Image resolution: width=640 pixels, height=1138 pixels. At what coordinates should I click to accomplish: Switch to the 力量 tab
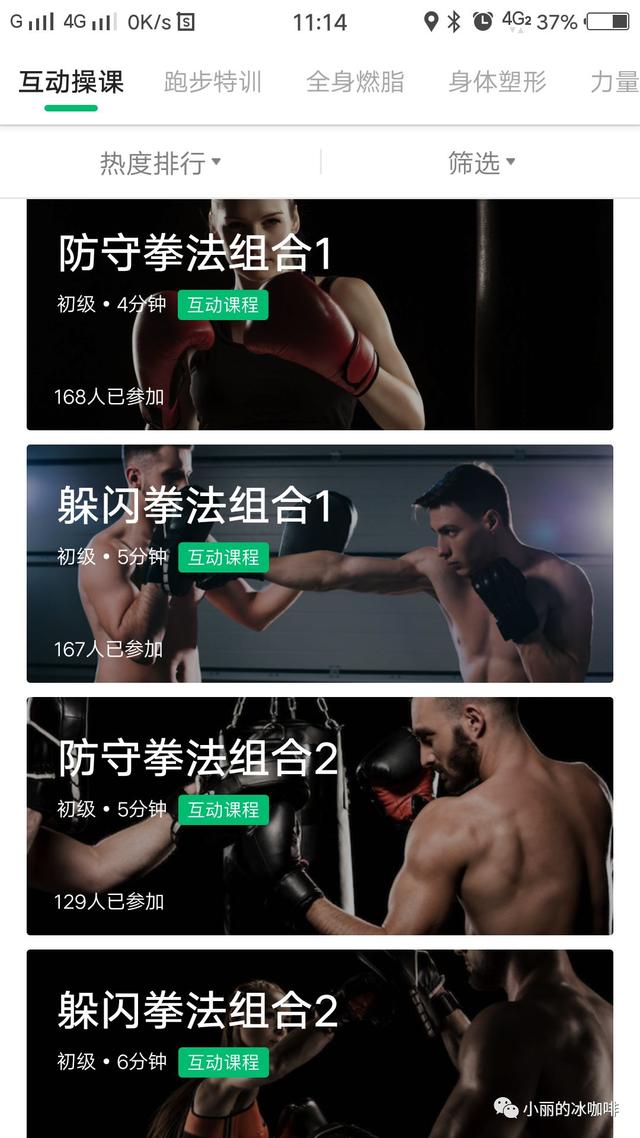click(614, 82)
